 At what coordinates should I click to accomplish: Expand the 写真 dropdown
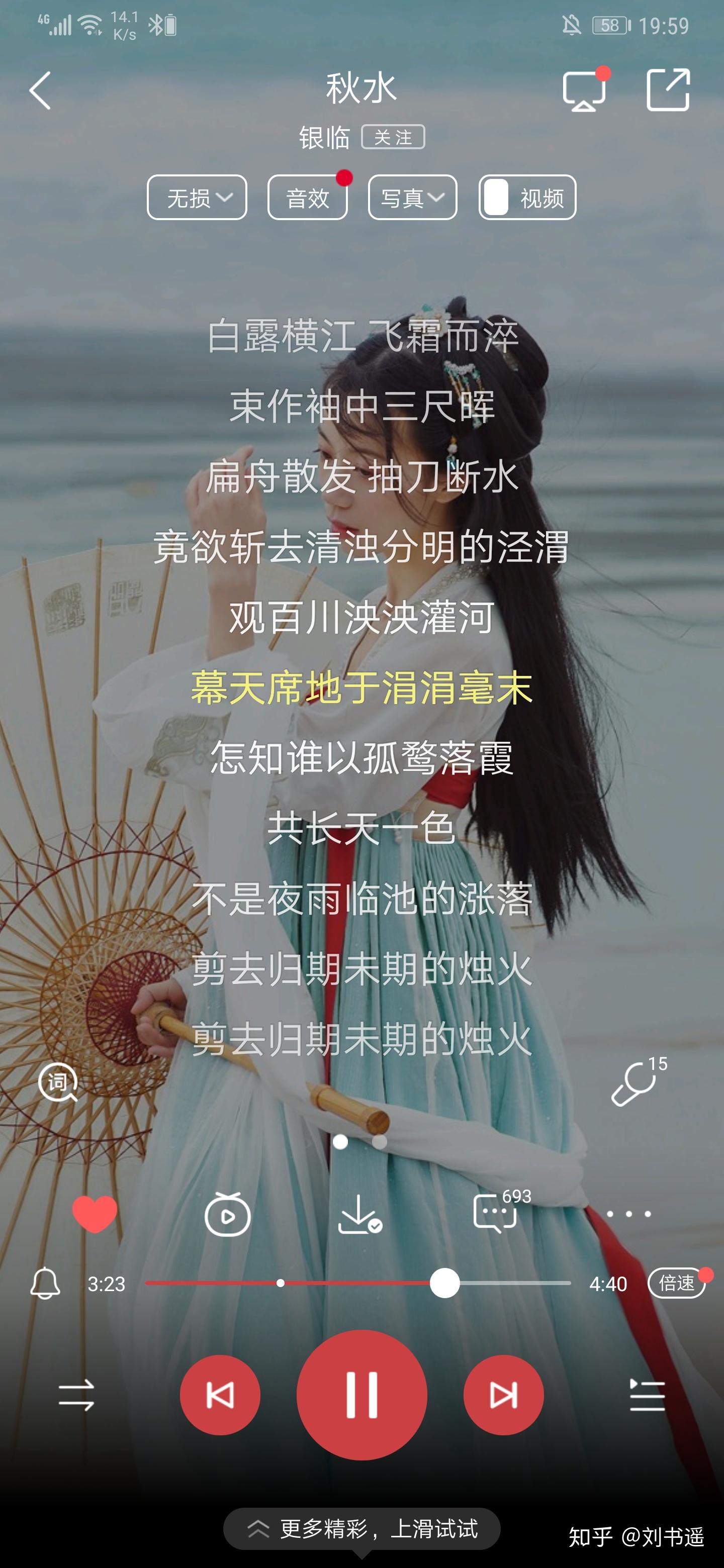[412, 197]
